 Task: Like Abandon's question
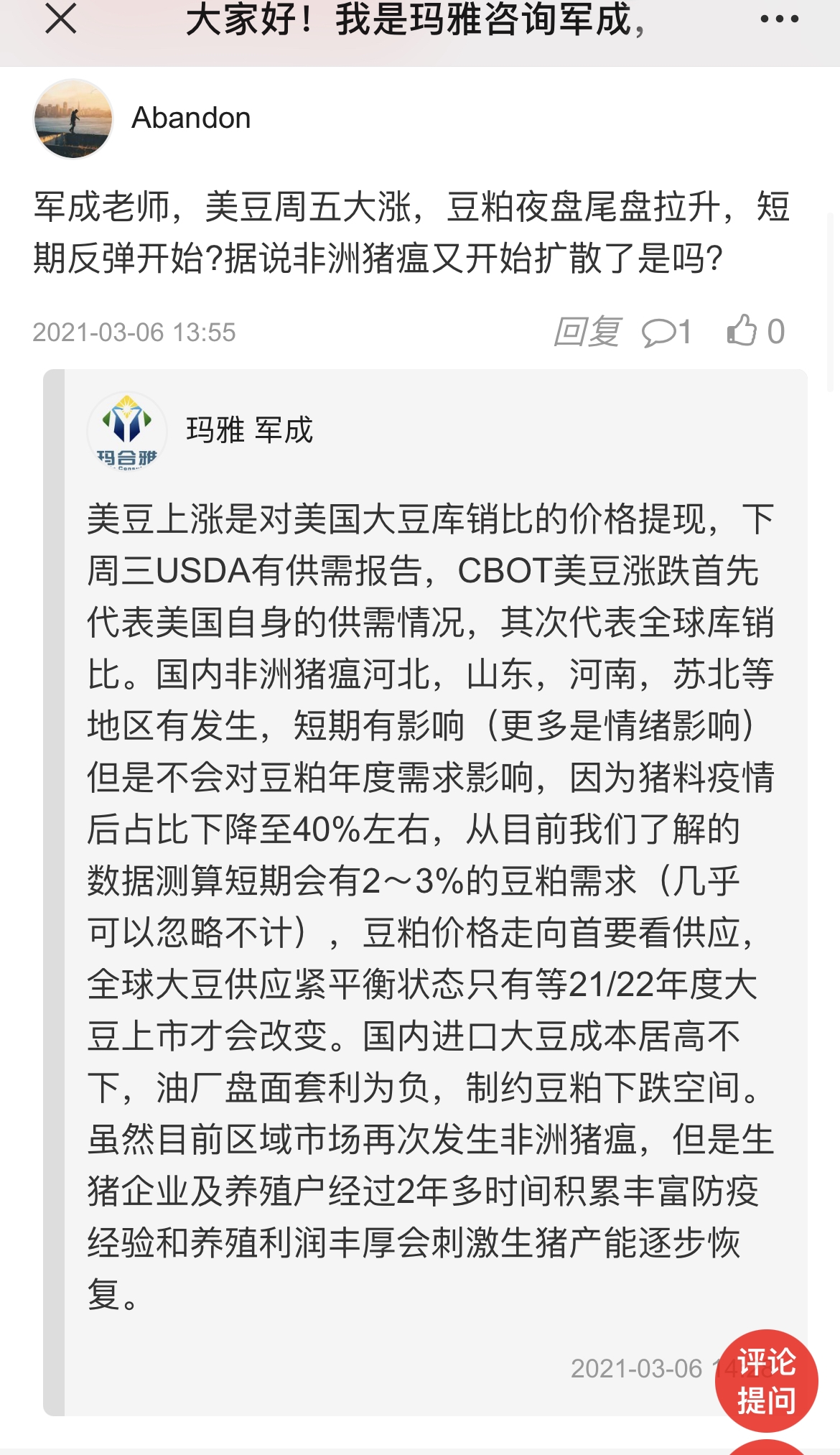pyautogui.click(x=755, y=331)
